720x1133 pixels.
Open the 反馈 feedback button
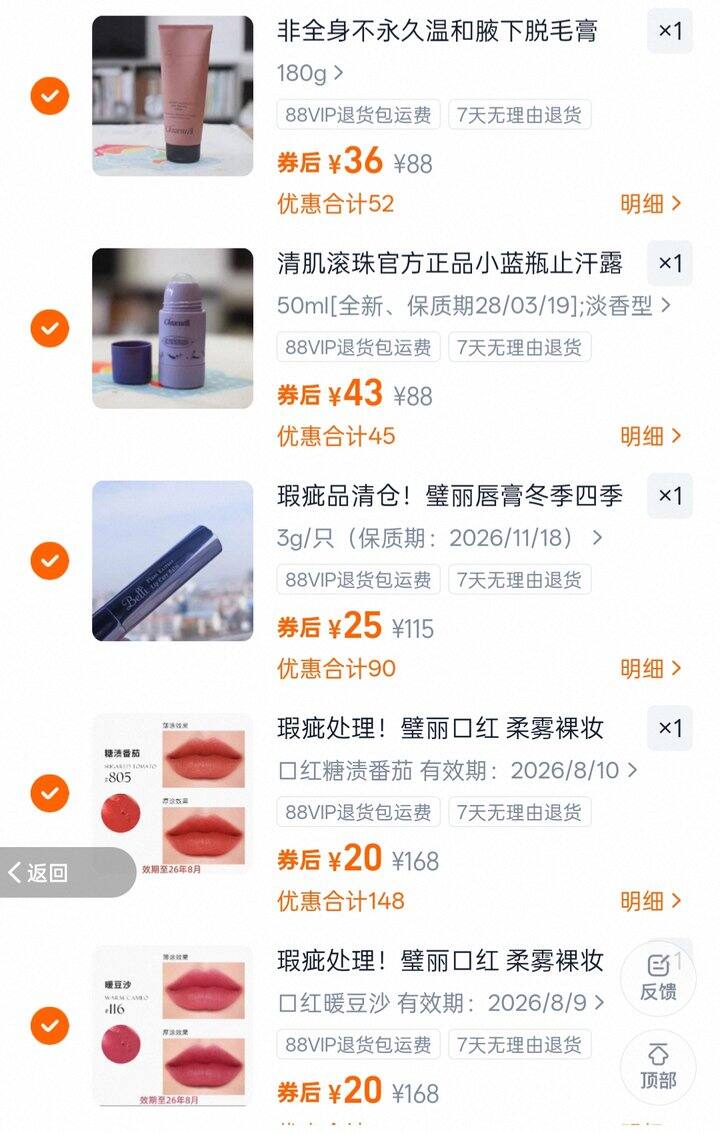click(658, 976)
